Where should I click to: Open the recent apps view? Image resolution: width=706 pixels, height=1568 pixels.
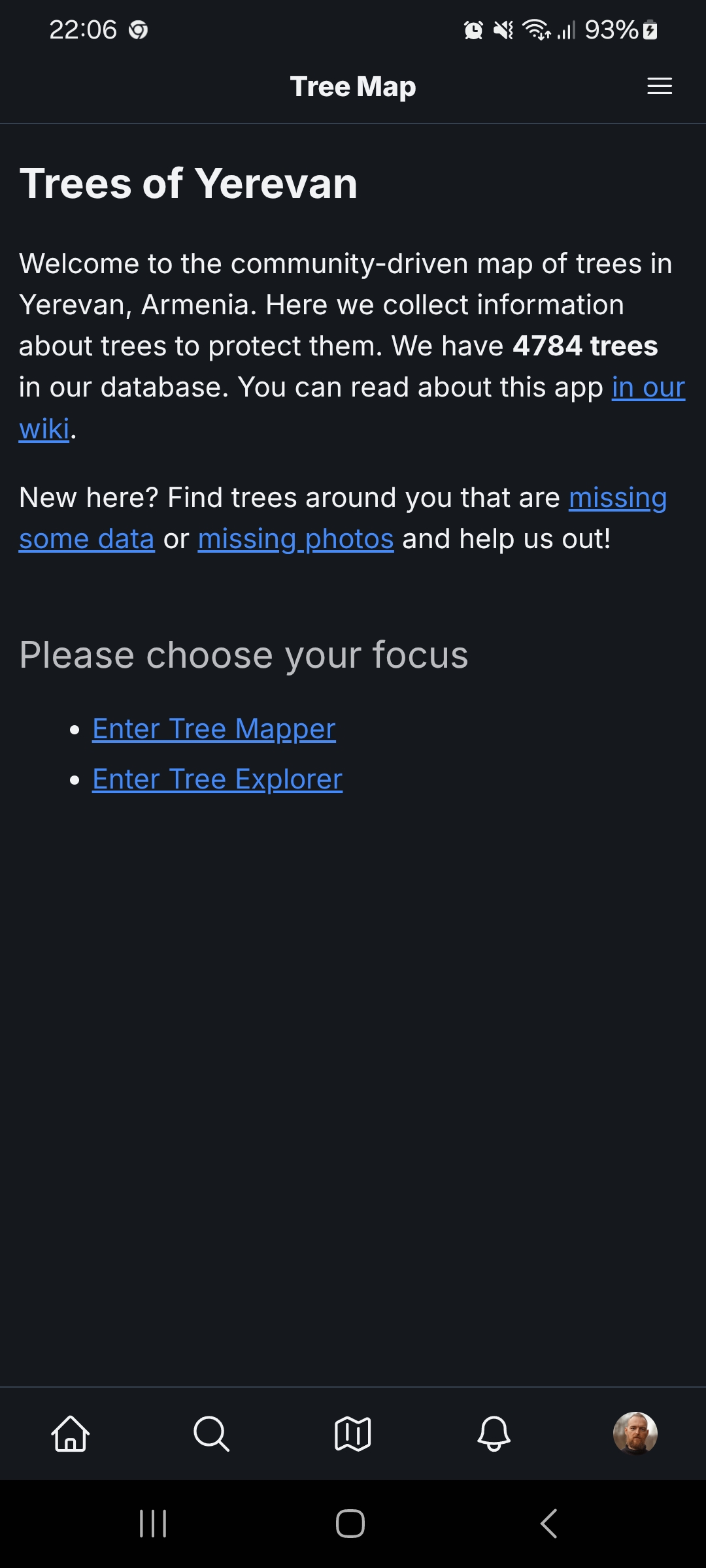pos(153,1524)
